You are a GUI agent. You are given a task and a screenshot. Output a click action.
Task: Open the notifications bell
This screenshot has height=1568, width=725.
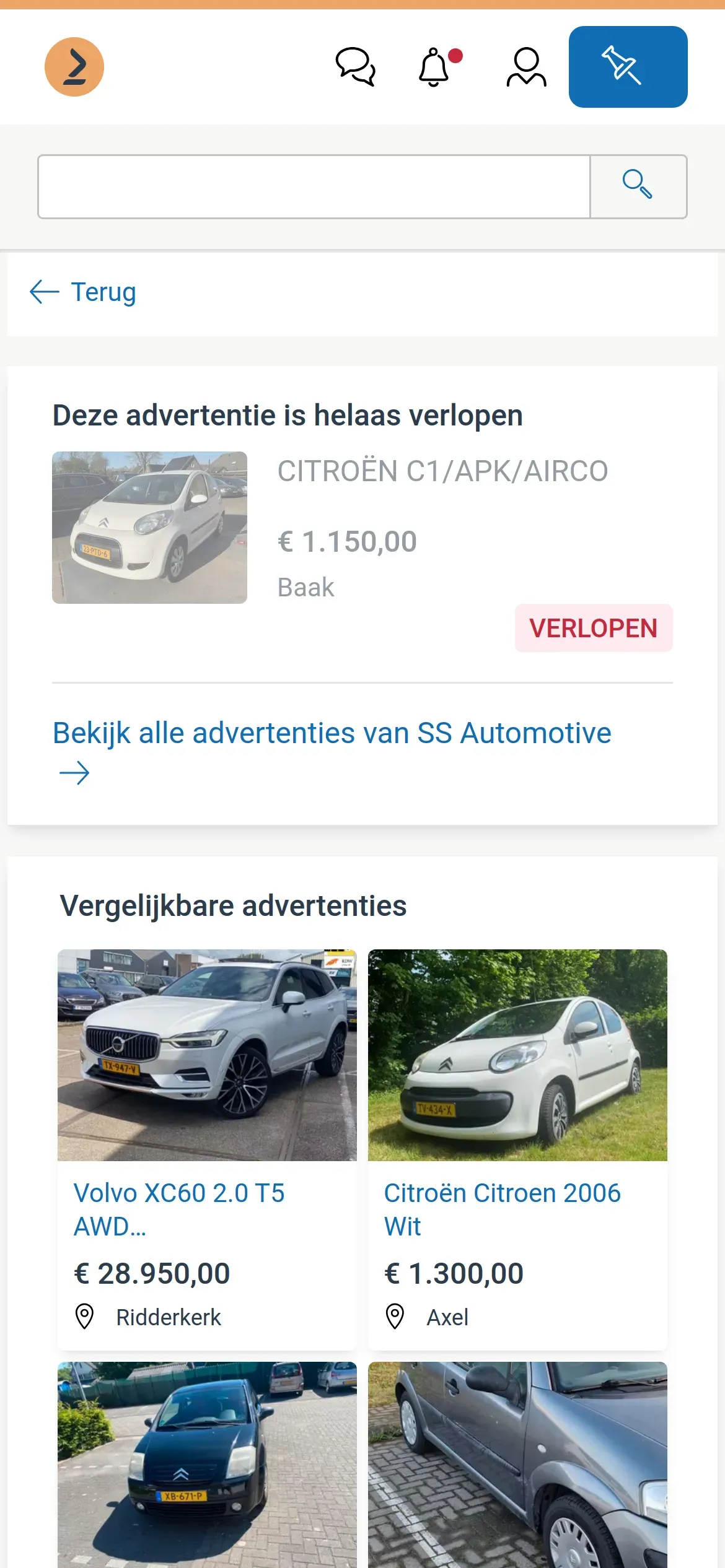[x=435, y=67]
